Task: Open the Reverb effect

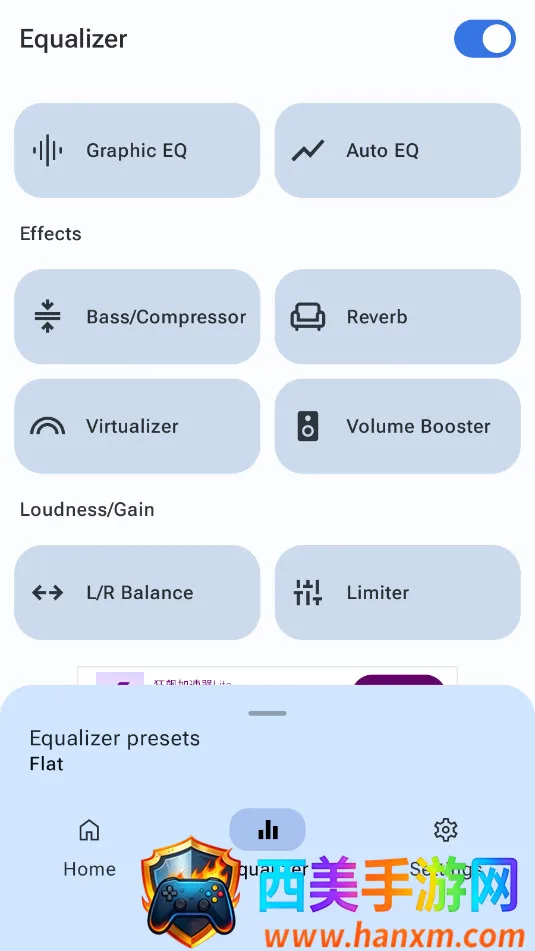Action: (397, 317)
